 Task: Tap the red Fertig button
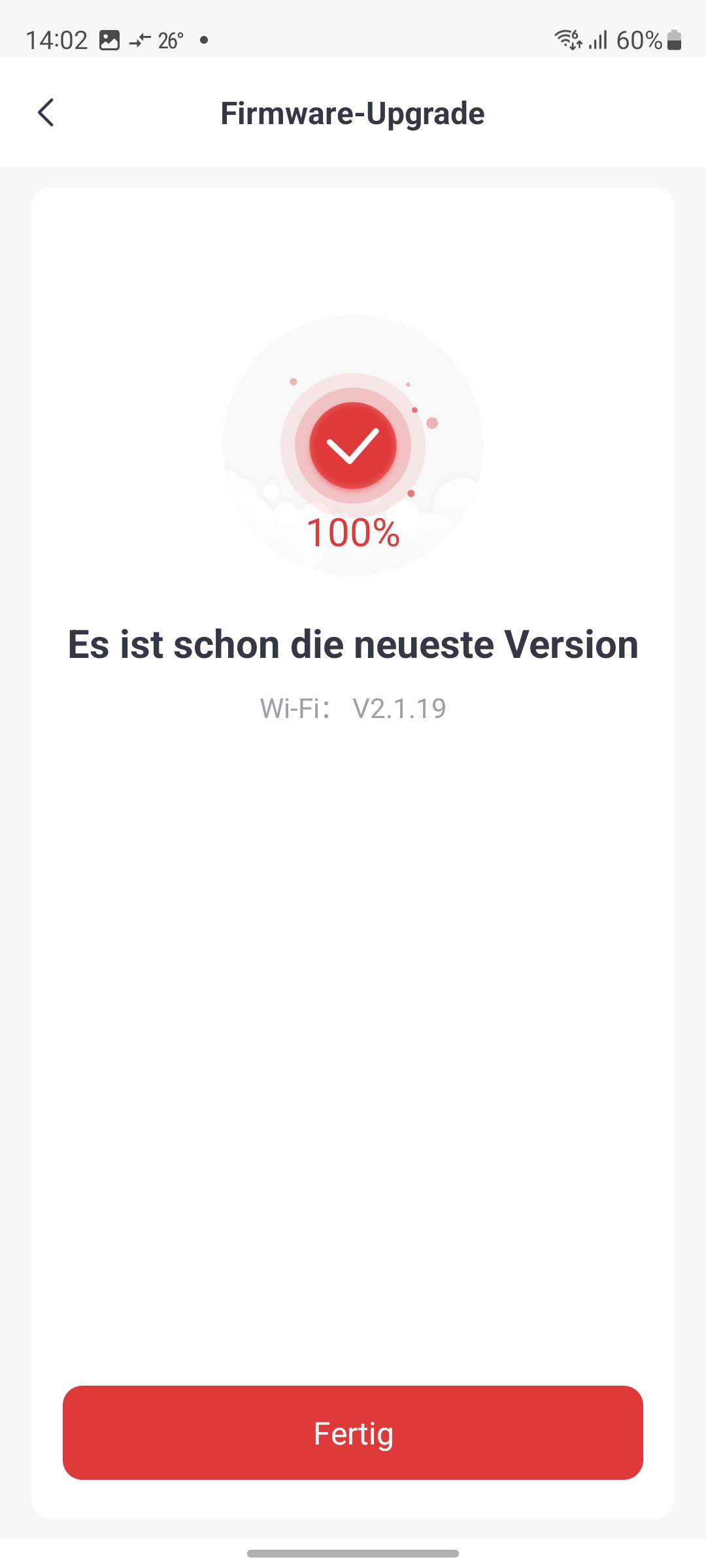pos(353,1433)
